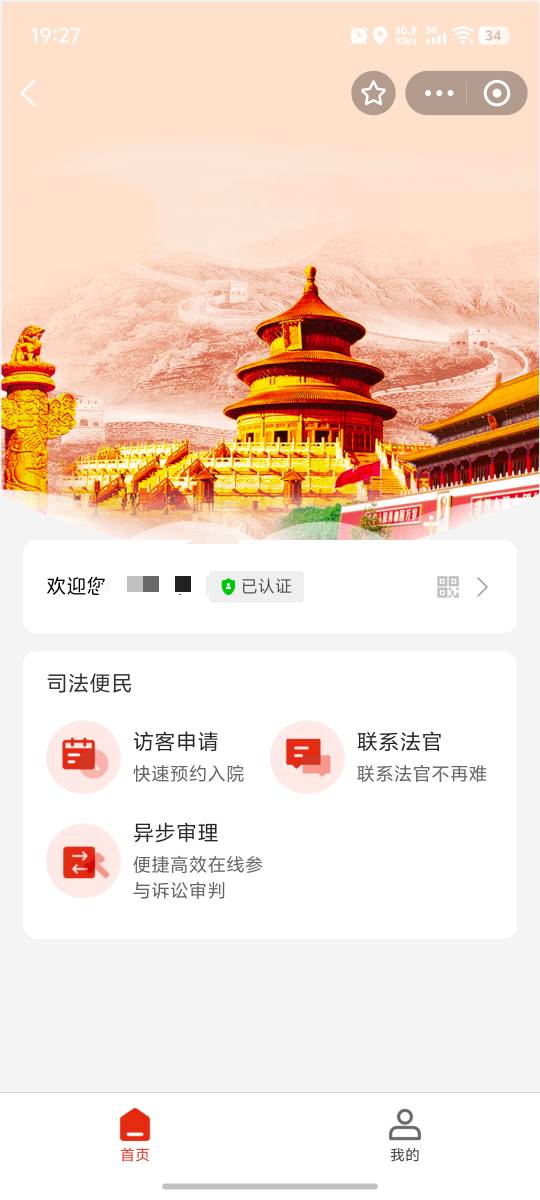Go back with the top-left arrow
540x1200 pixels.
(28, 93)
